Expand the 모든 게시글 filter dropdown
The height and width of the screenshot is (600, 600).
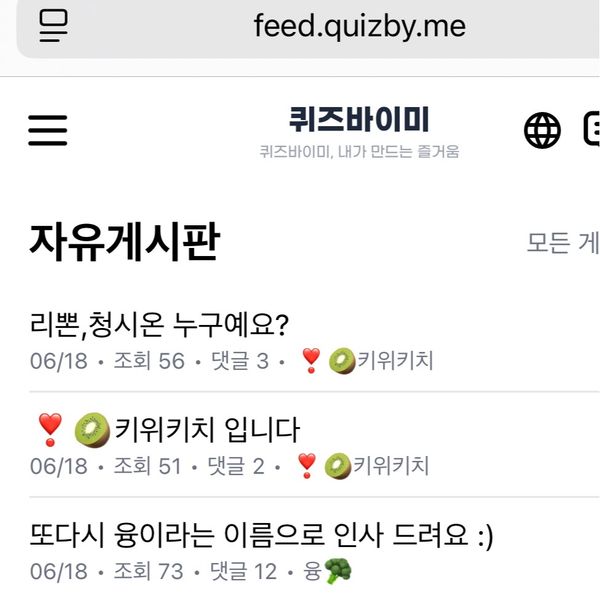coord(563,243)
